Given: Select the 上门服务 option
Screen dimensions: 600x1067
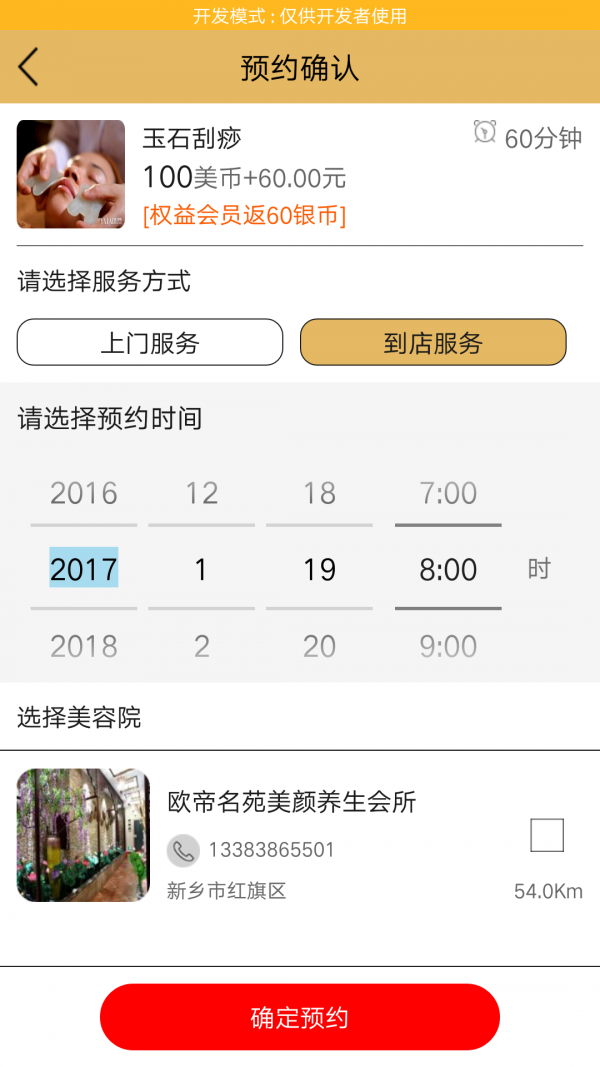Looking at the screenshot, I should (150, 342).
